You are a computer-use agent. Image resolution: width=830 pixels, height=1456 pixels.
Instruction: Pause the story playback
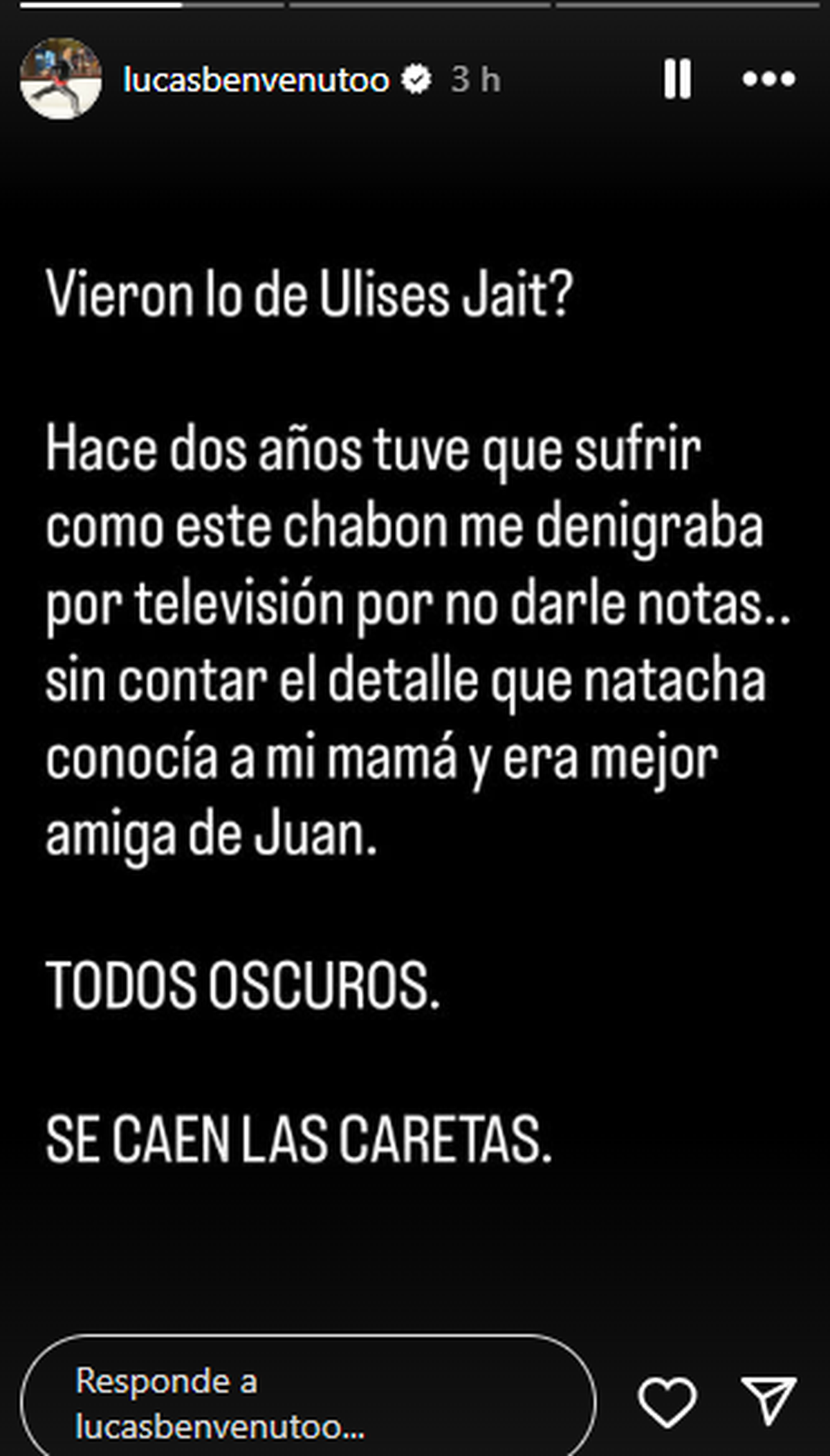pyautogui.click(x=677, y=79)
